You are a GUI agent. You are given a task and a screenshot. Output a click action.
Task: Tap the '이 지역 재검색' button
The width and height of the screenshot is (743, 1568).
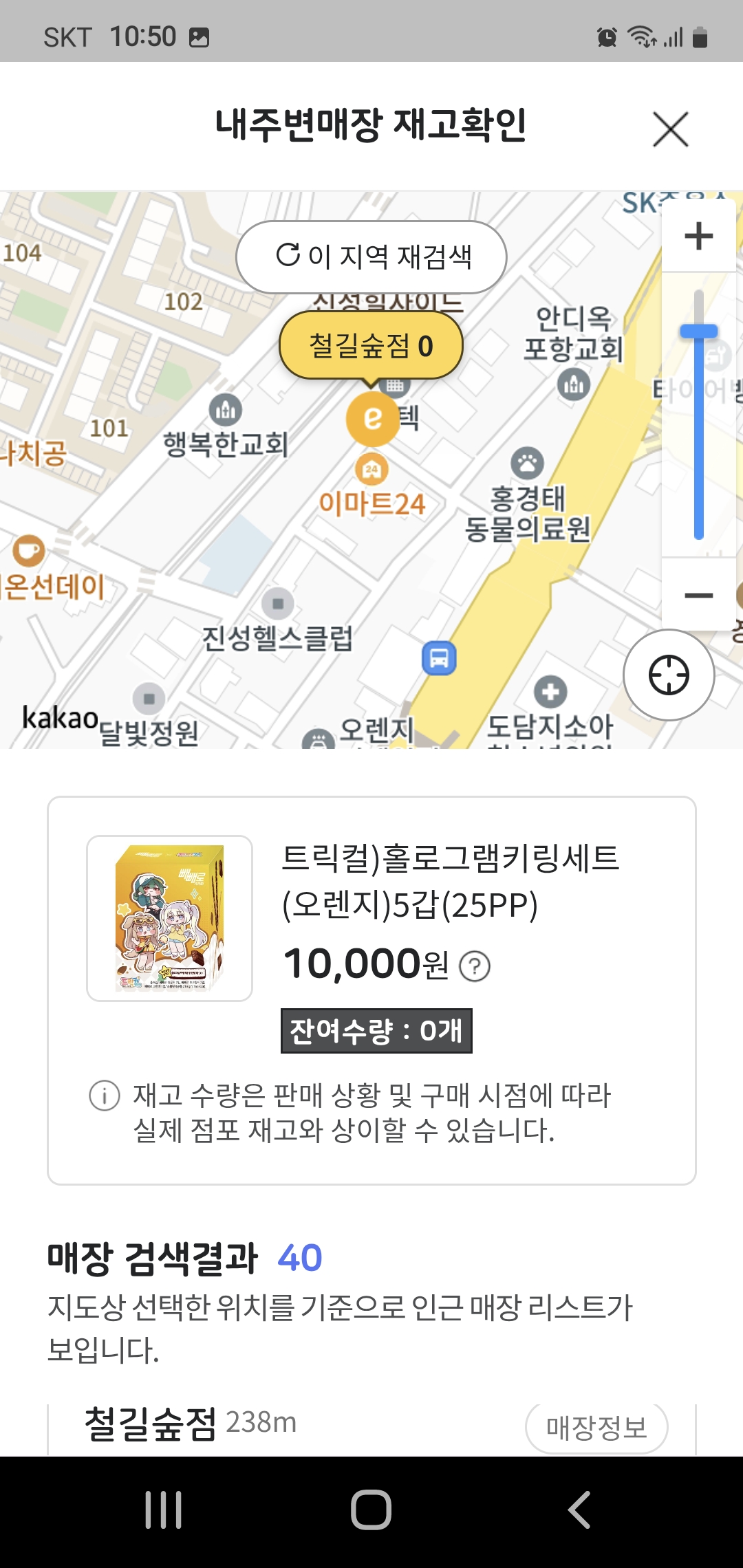[371, 257]
